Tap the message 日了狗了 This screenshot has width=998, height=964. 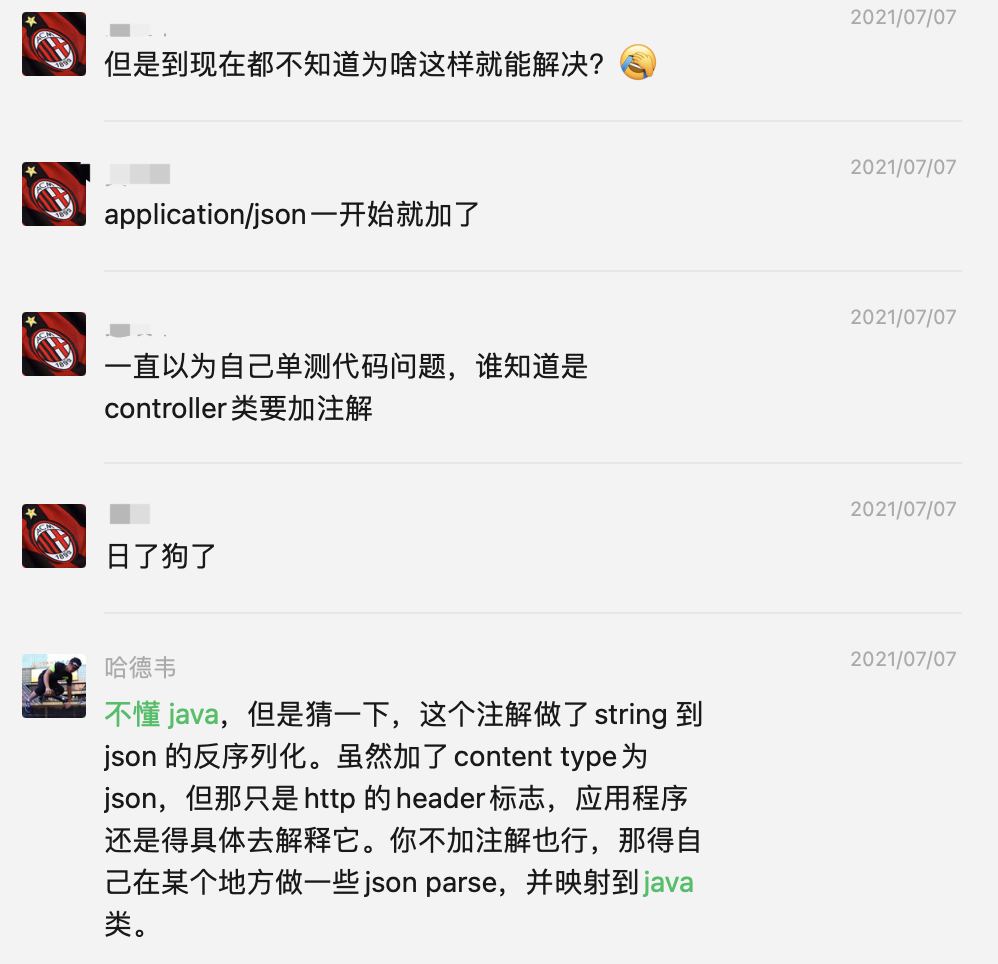click(161, 556)
